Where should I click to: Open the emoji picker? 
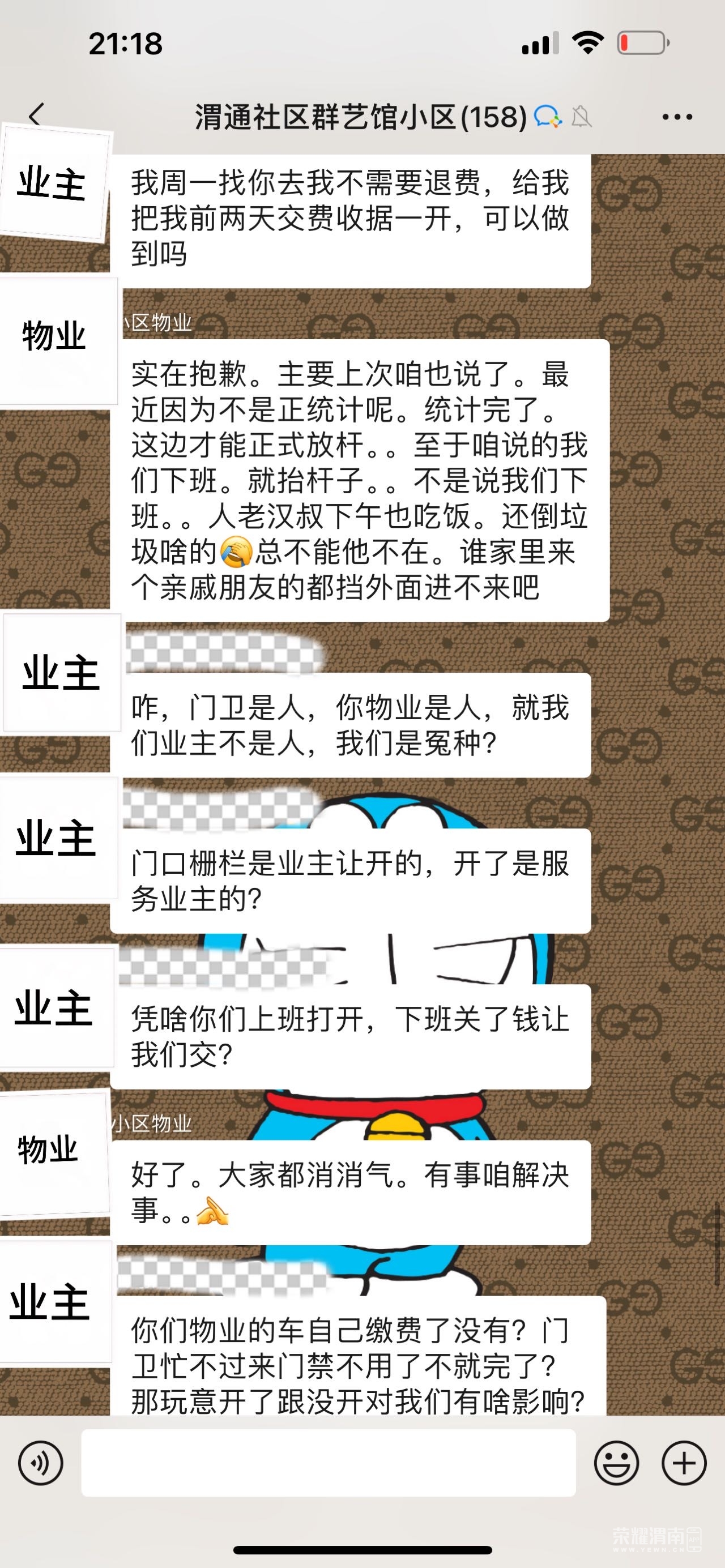[616, 1463]
